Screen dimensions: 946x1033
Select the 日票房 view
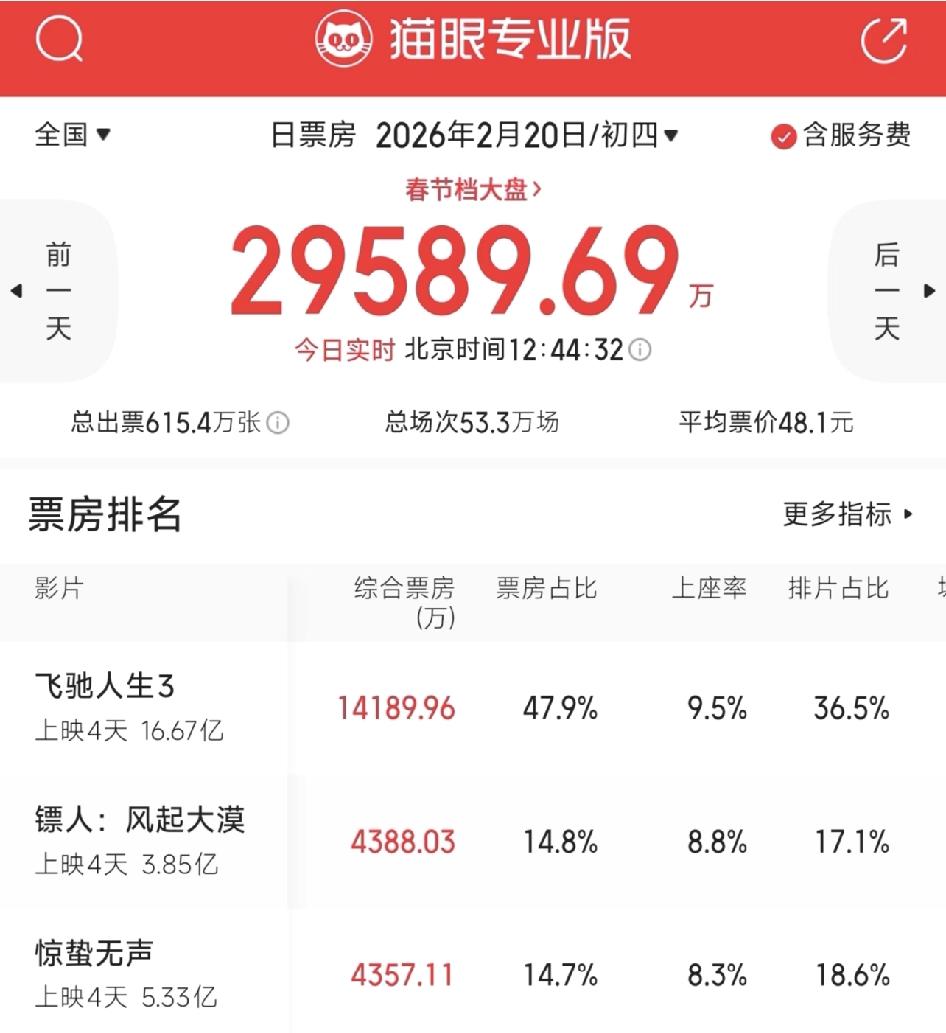(312, 137)
